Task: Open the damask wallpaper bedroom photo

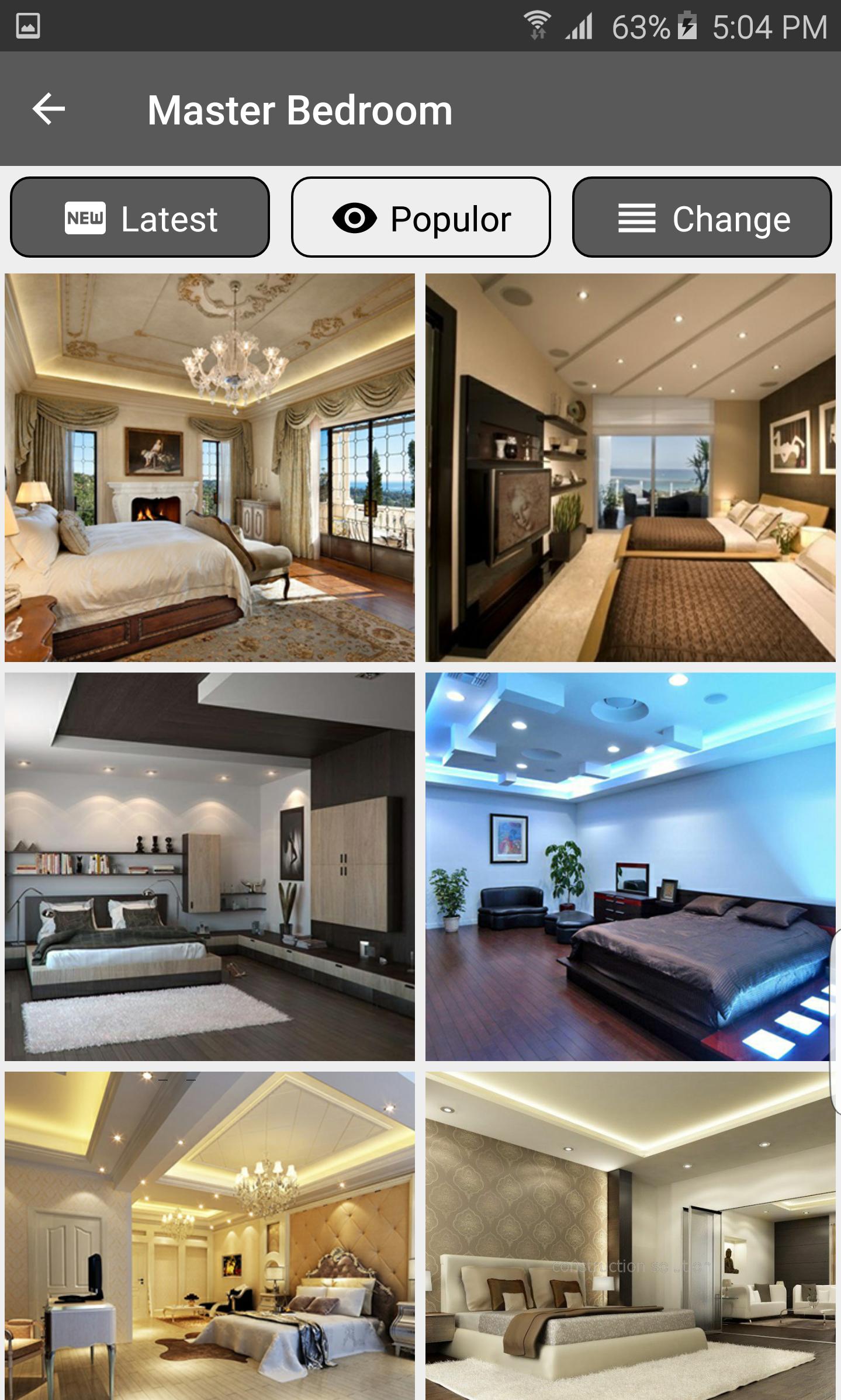Action: [x=630, y=1236]
